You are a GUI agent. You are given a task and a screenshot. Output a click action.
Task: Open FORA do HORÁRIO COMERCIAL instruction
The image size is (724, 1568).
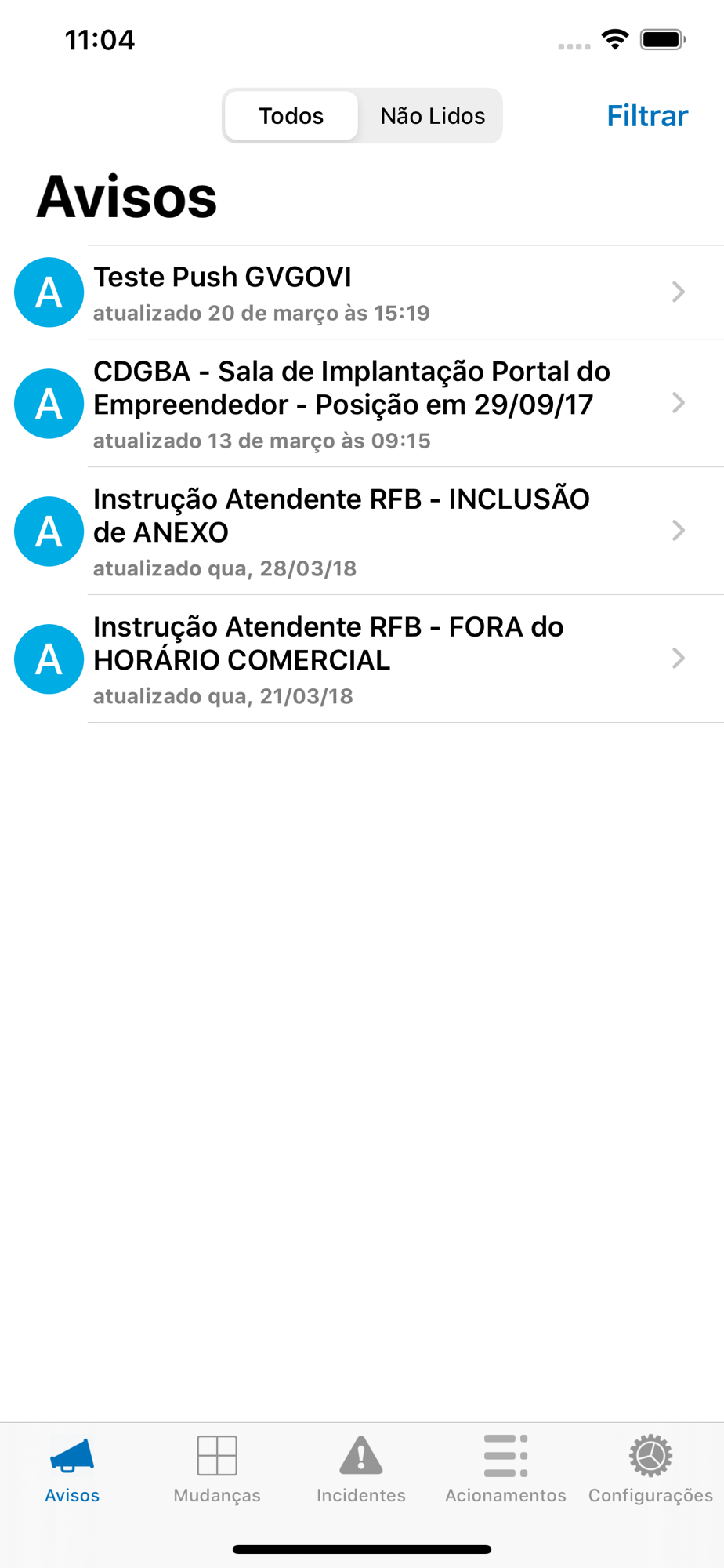[x=362, y=659]
